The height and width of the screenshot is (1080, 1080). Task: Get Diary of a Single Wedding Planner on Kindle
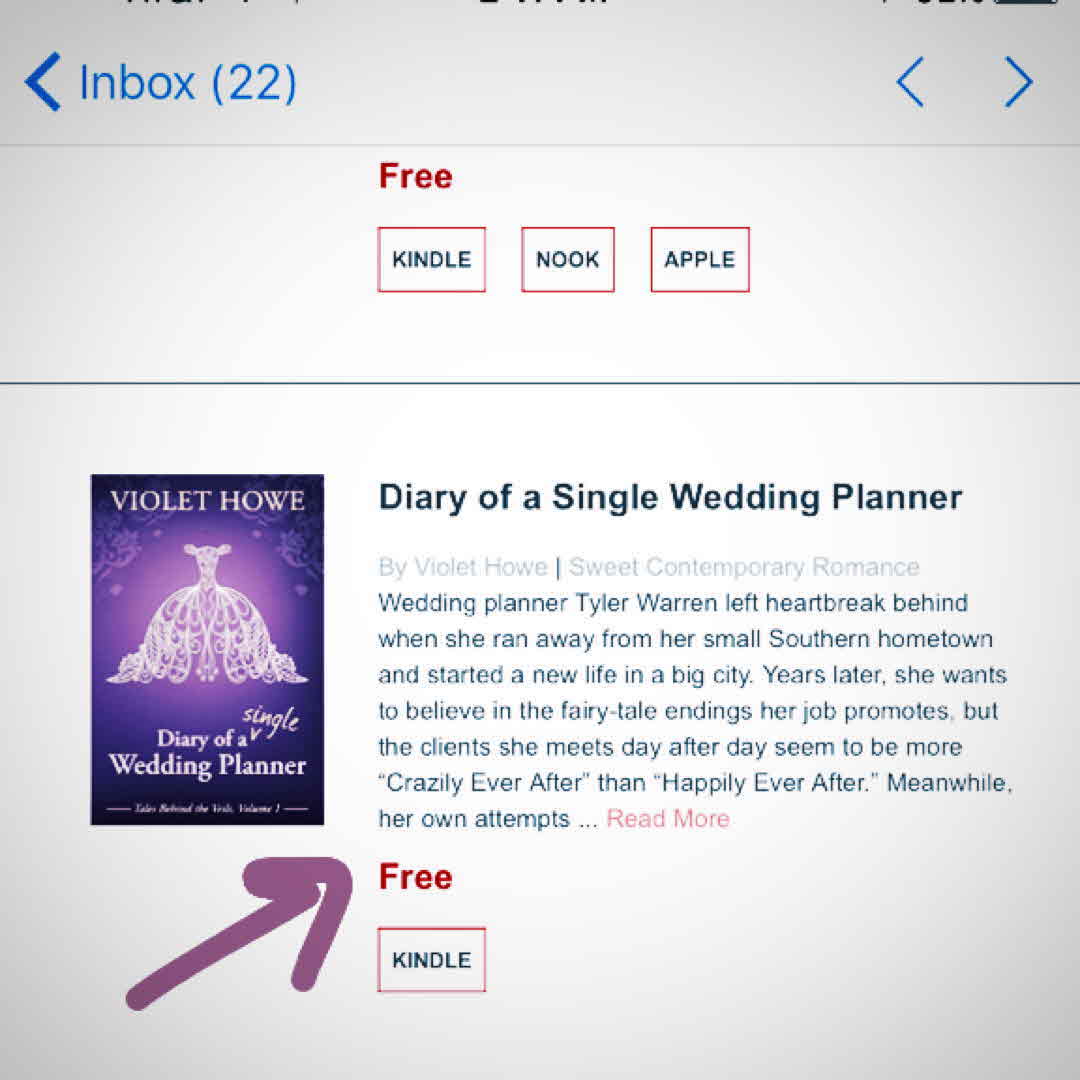[431, 960]
